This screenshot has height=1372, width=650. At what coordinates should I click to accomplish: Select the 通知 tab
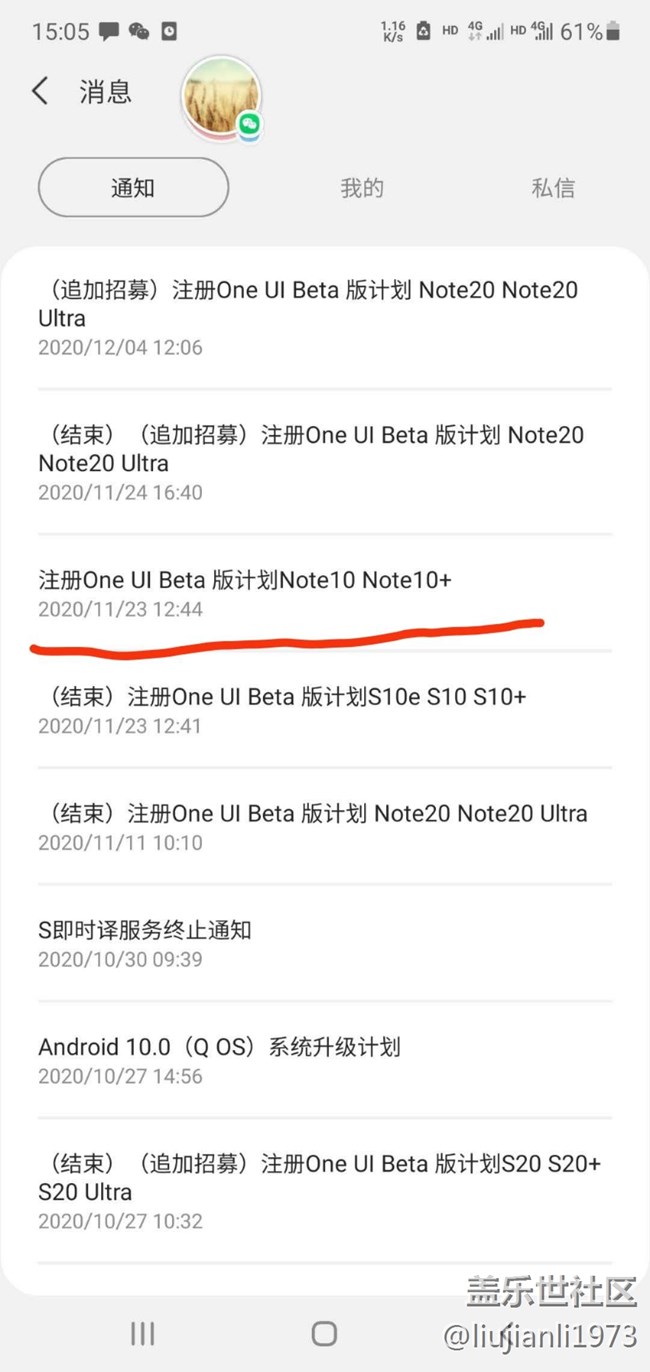point(133,187)
